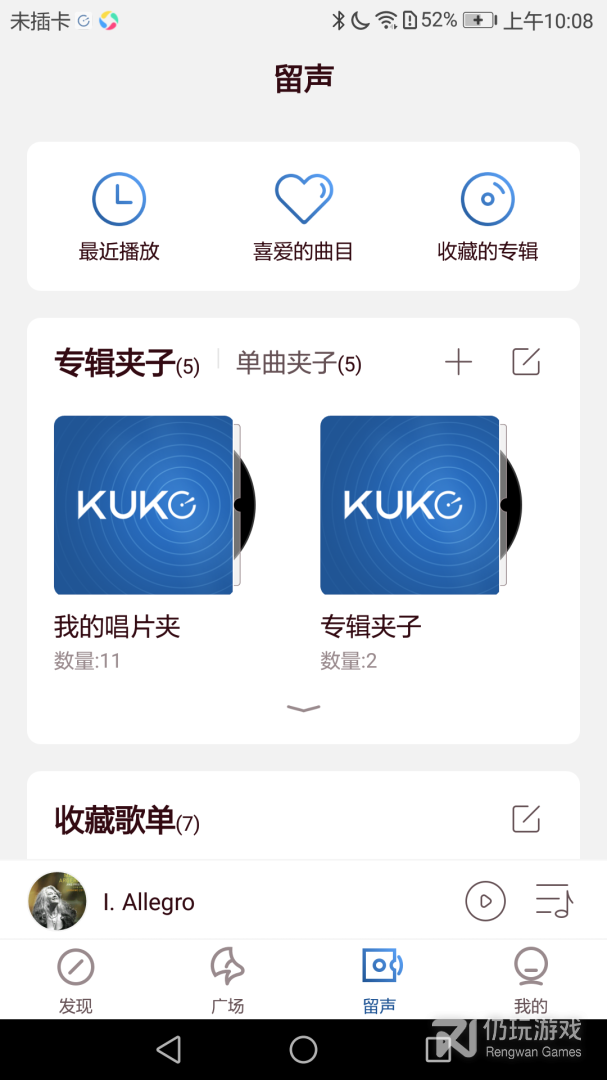The width and height of the screenshot is (607, 1080).
Task: Switch to the 发现 tab
Action: point(76,980)
